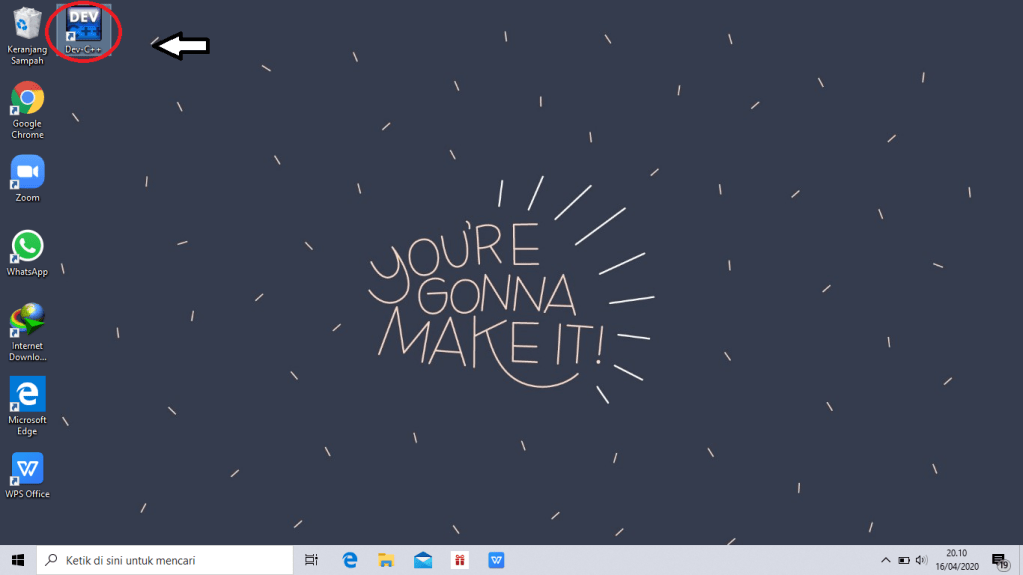Open the red gift icon in the taskbar
Viewport: 1023px width, 575px height.
(460, 560)
